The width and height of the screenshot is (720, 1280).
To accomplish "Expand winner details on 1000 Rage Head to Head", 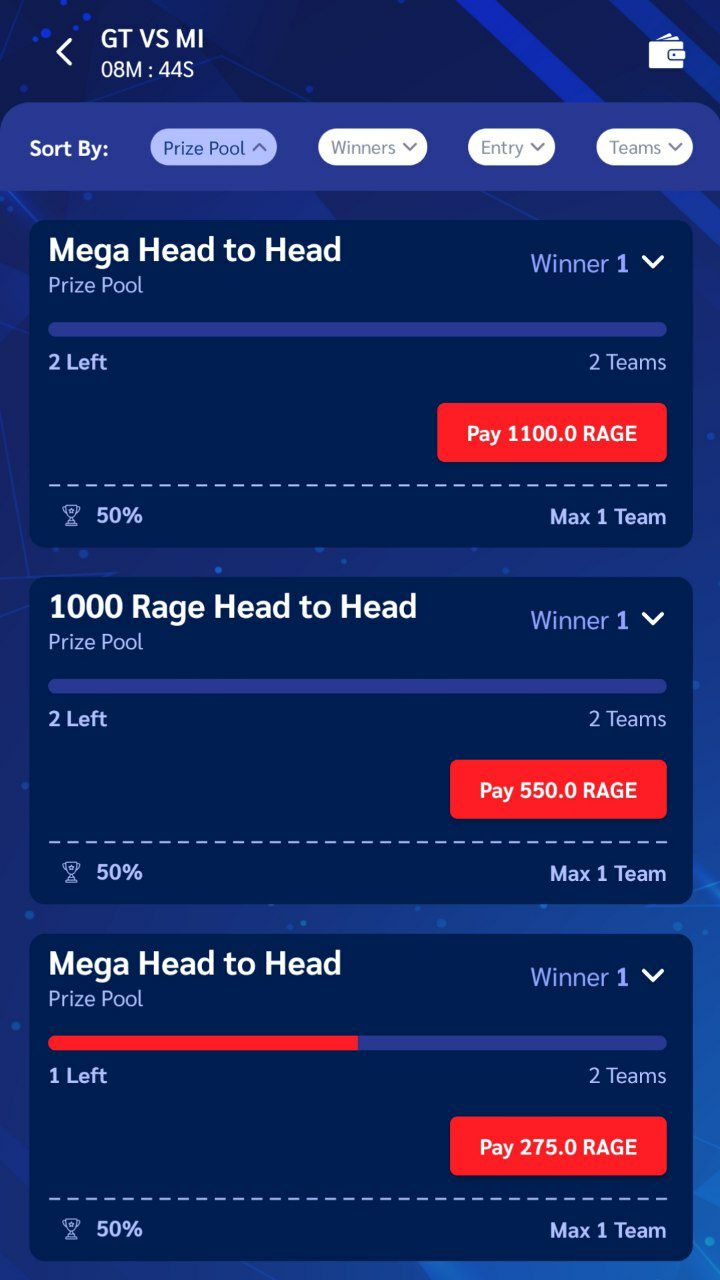I will pyautogui.click(x=653, y=620).
